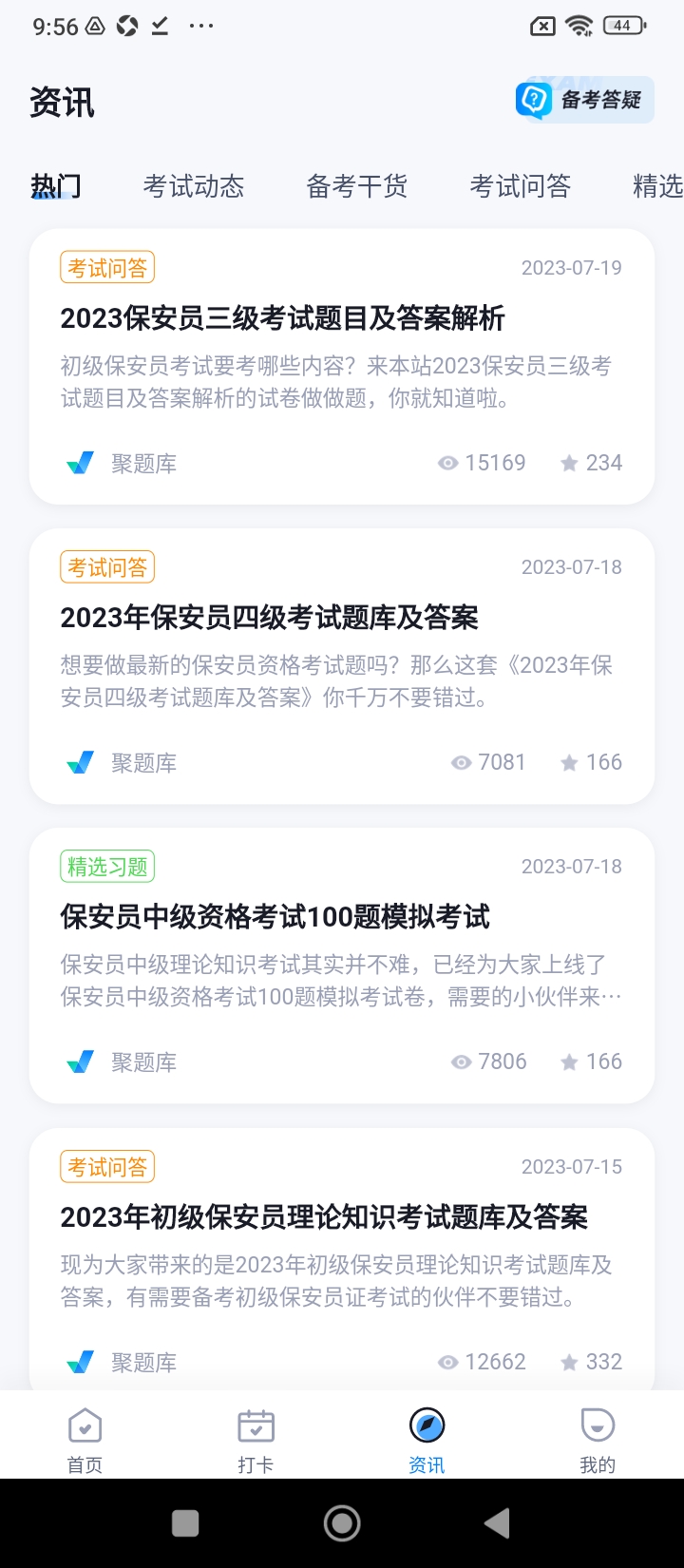The height and width of the screenshot is (1568, 684).
Task: Open article 保安员中级资格考试100题模拟考试
Action: coord(275,917)
